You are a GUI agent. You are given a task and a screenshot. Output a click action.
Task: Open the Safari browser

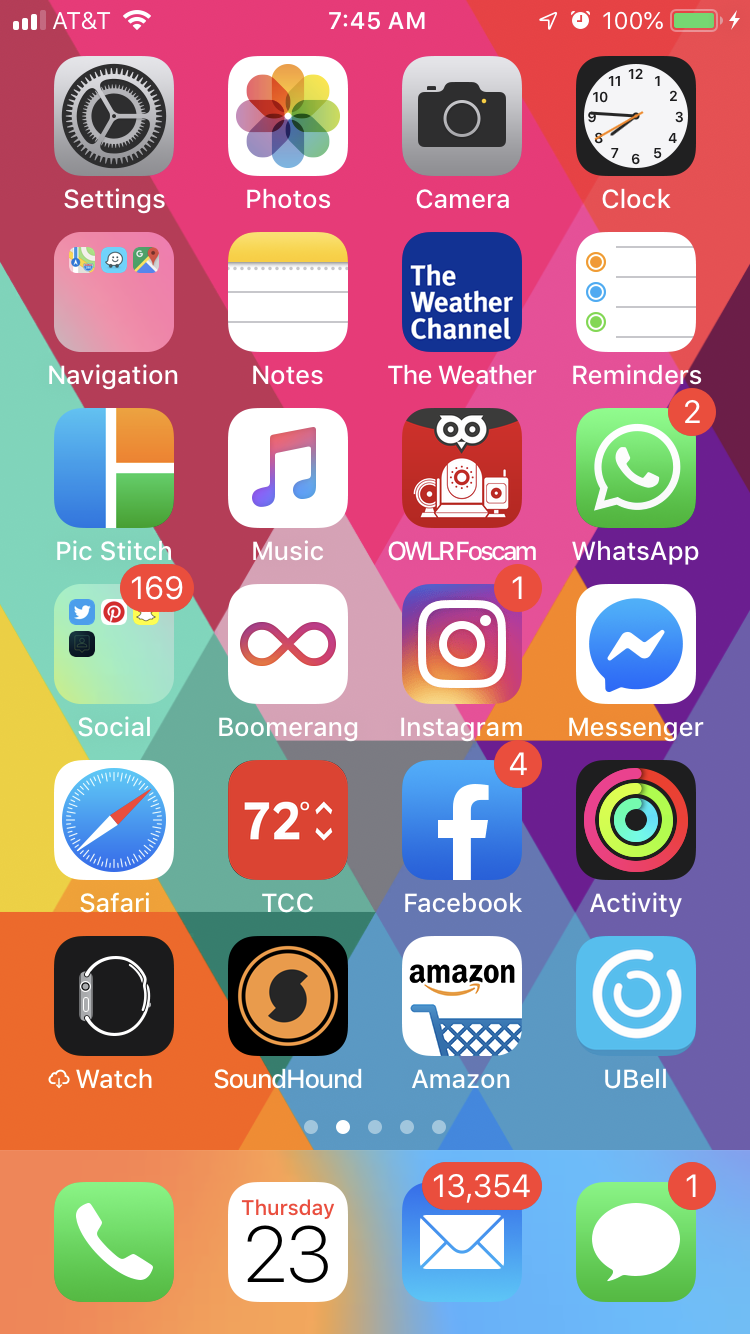114,820
